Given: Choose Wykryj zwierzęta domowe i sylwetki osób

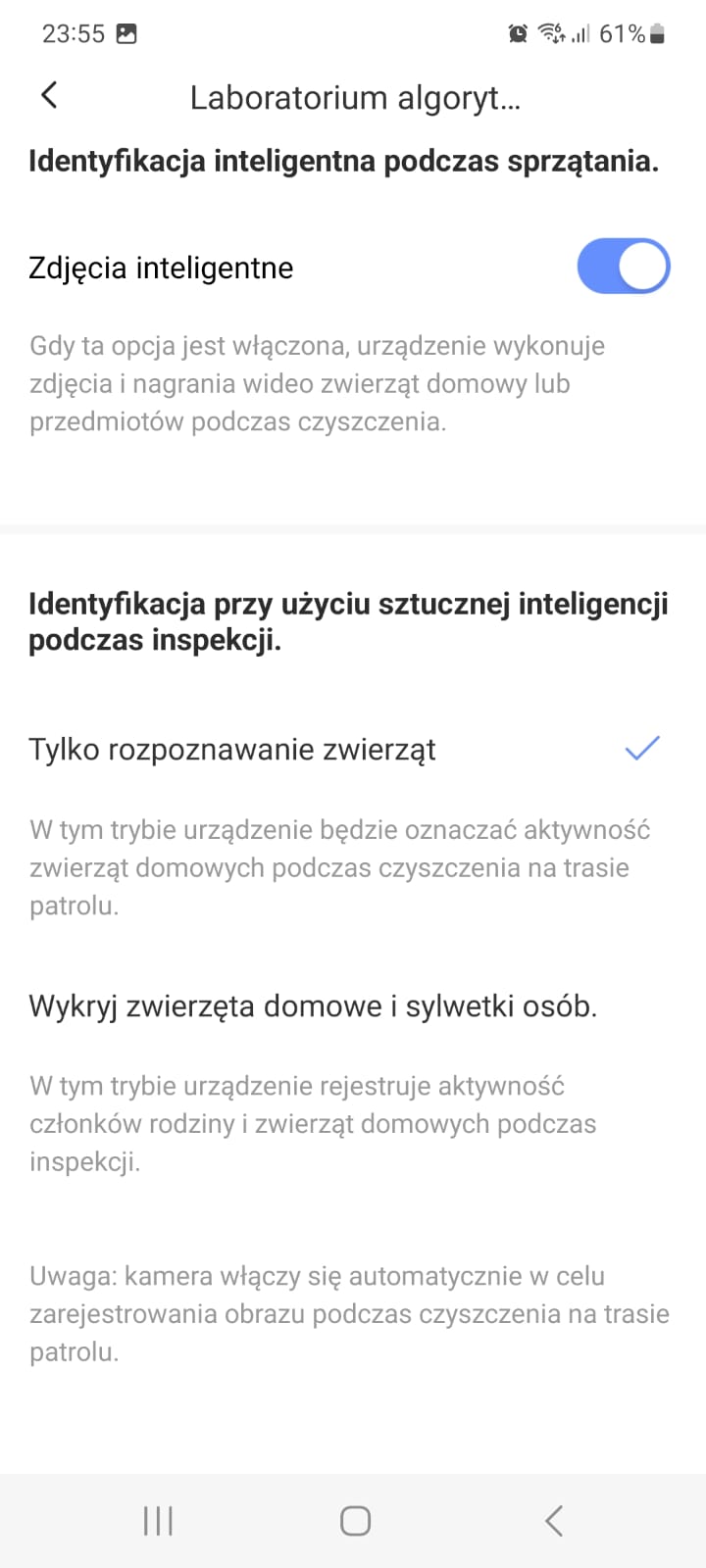Looking at the screenshot, I should [353, 1006].
